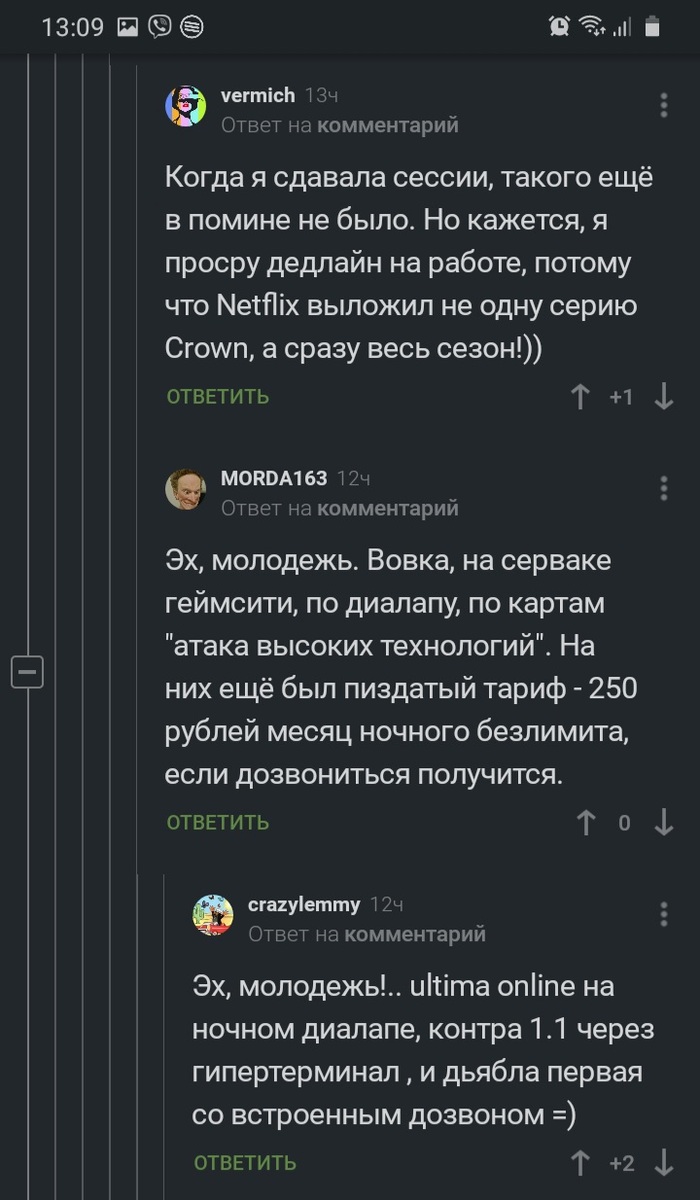Downvote crazylemmy's comment
This screenshot has height=1200, width=700.
tap(663, 1163)
